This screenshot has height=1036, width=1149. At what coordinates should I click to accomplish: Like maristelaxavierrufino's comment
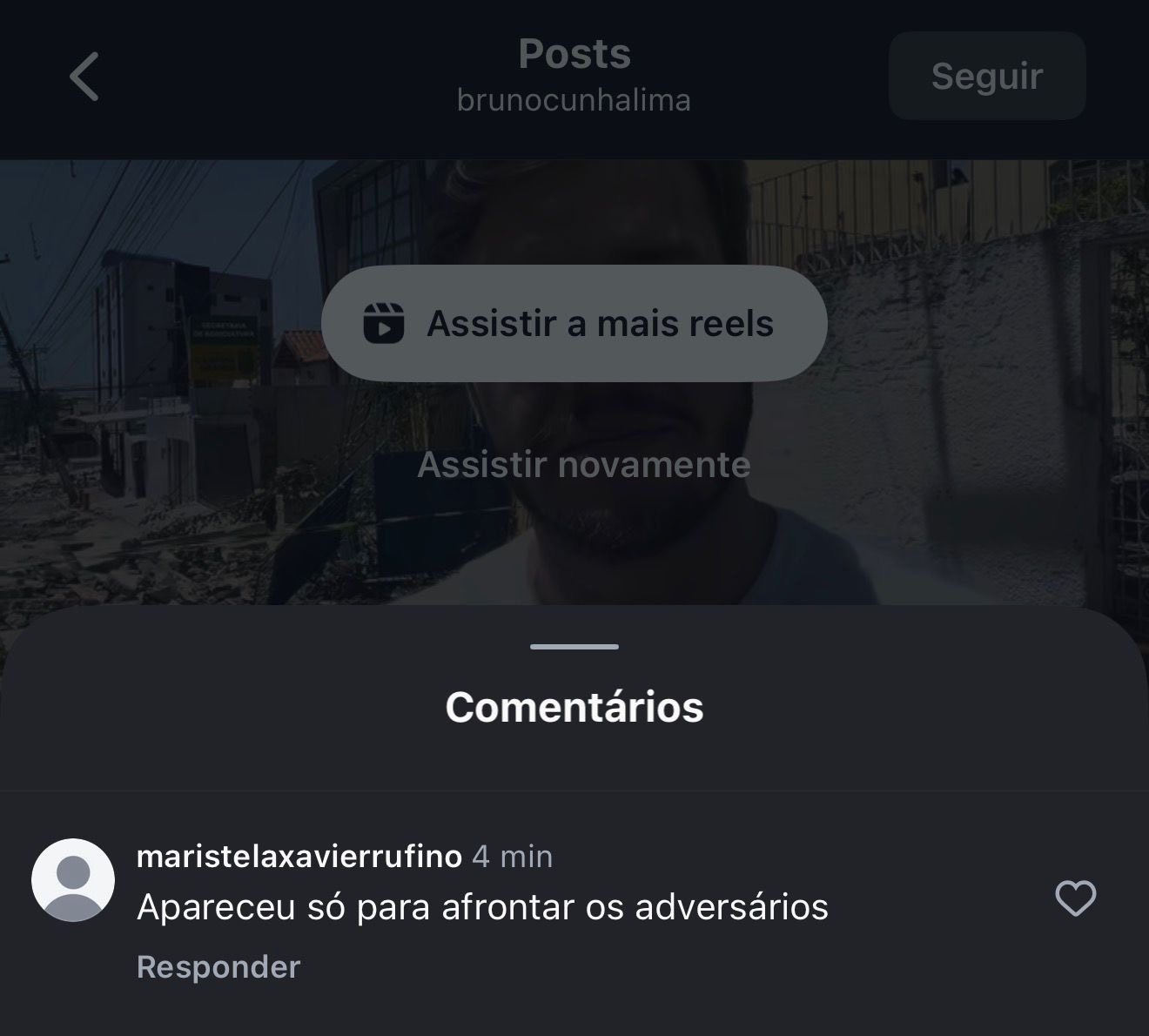(1075, 898)
